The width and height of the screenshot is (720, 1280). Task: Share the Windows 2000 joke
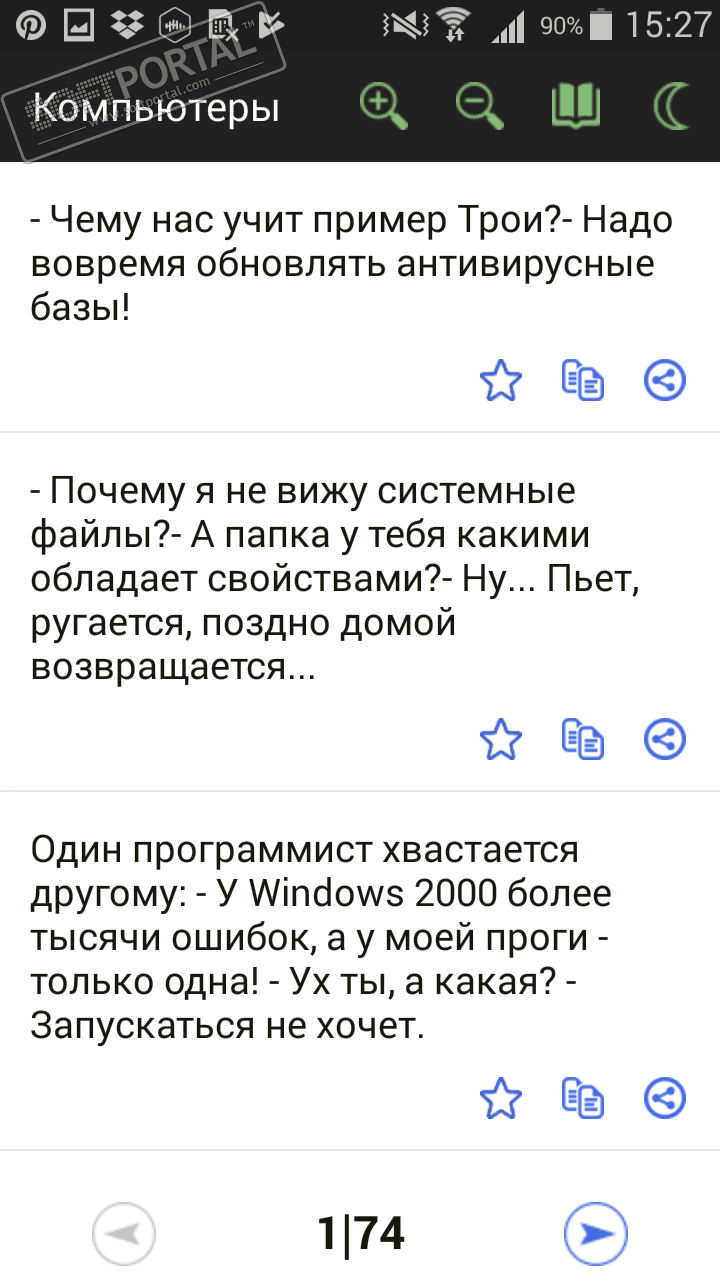pos(665,1097)
